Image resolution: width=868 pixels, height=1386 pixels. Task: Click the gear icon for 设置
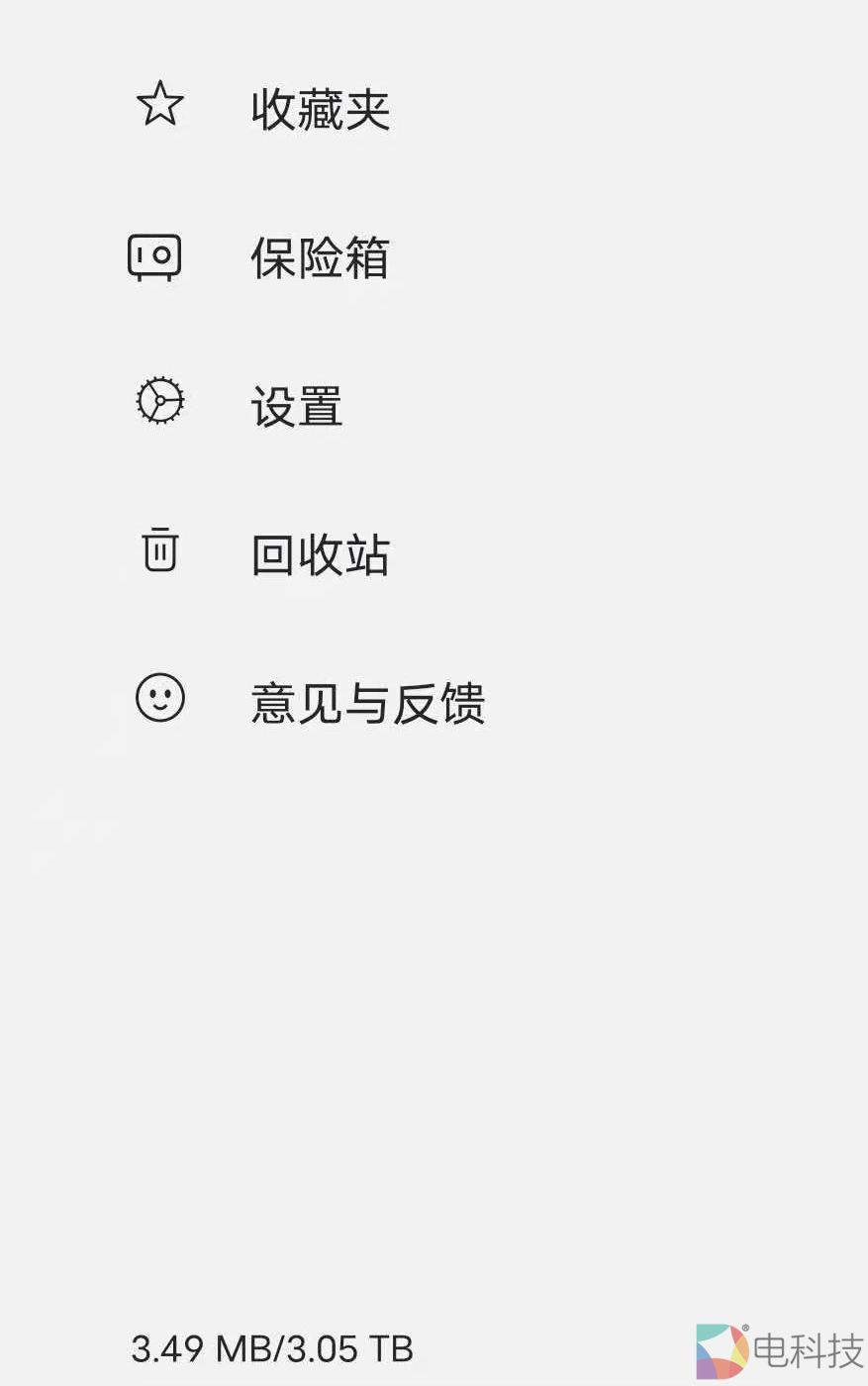[x=160, y=402]
